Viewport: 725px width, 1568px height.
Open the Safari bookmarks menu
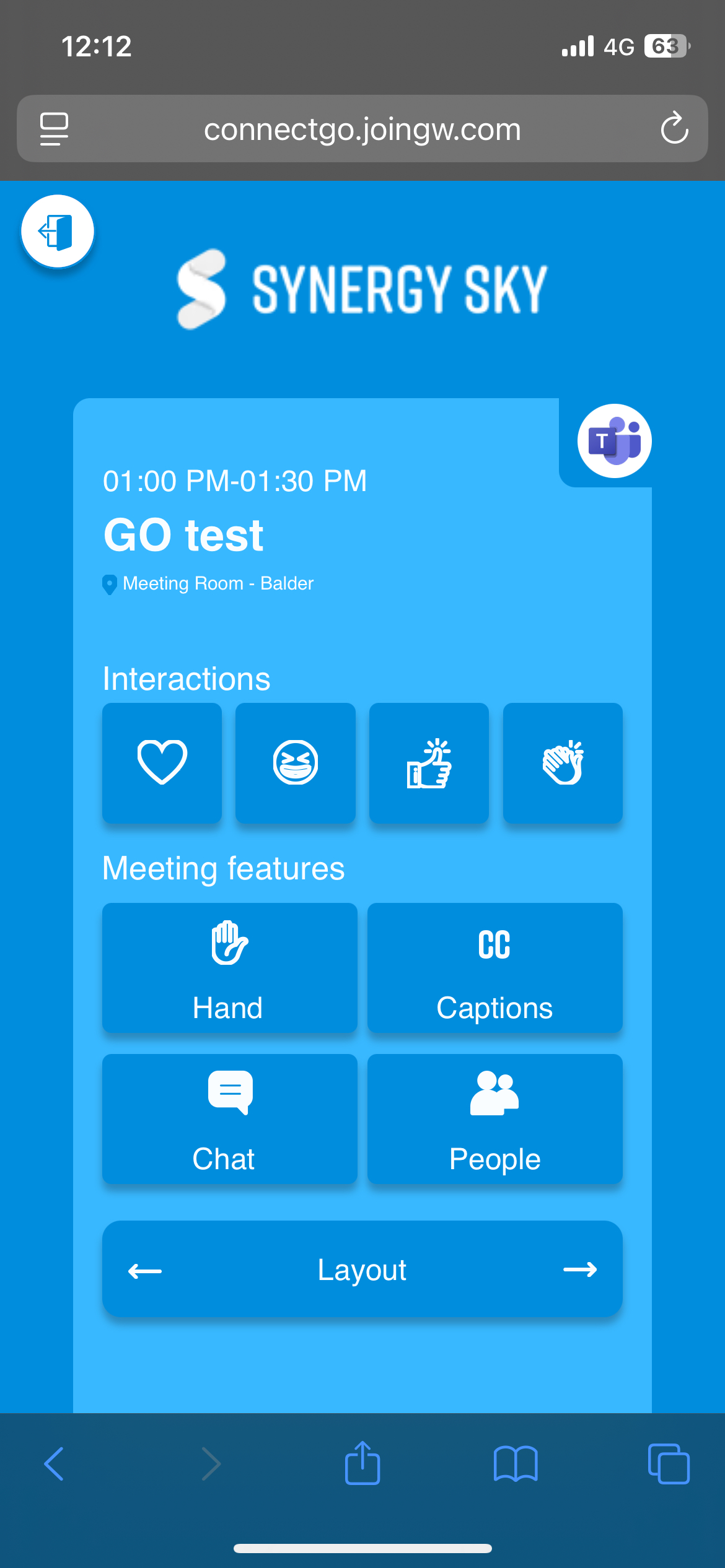point(517,1465)
